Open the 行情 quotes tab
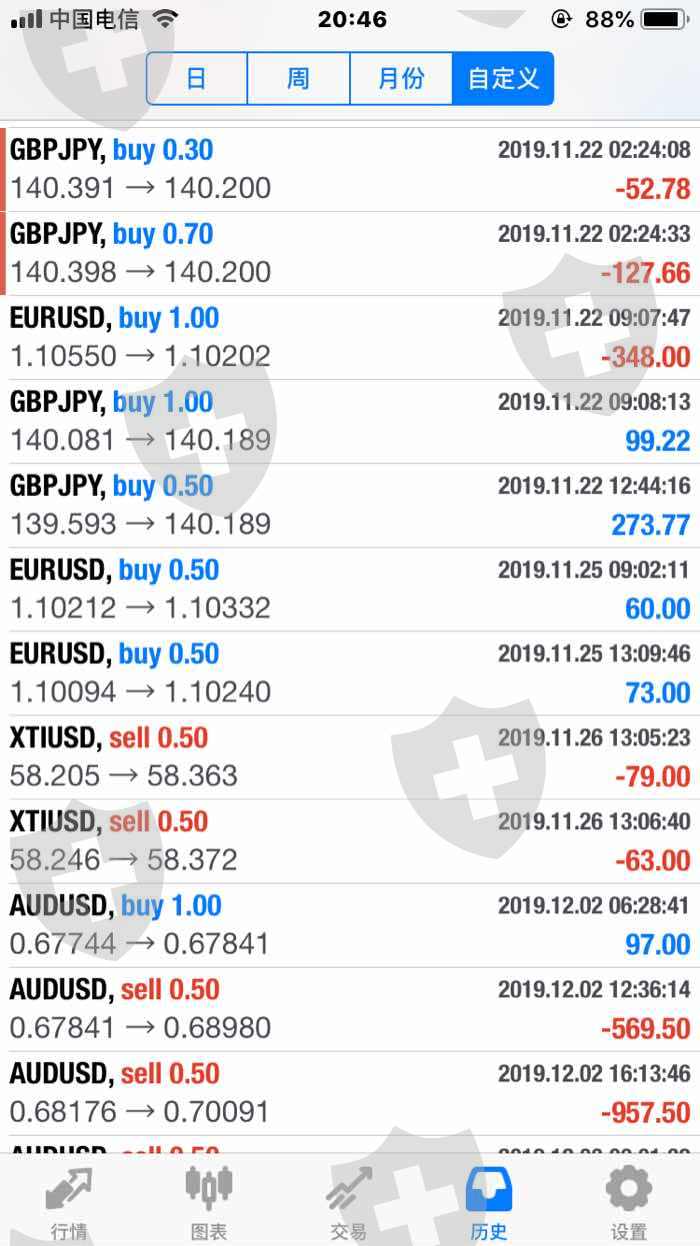Image resolution: width=700 pixels, height=1246 pixels. tap(69, 1201)
